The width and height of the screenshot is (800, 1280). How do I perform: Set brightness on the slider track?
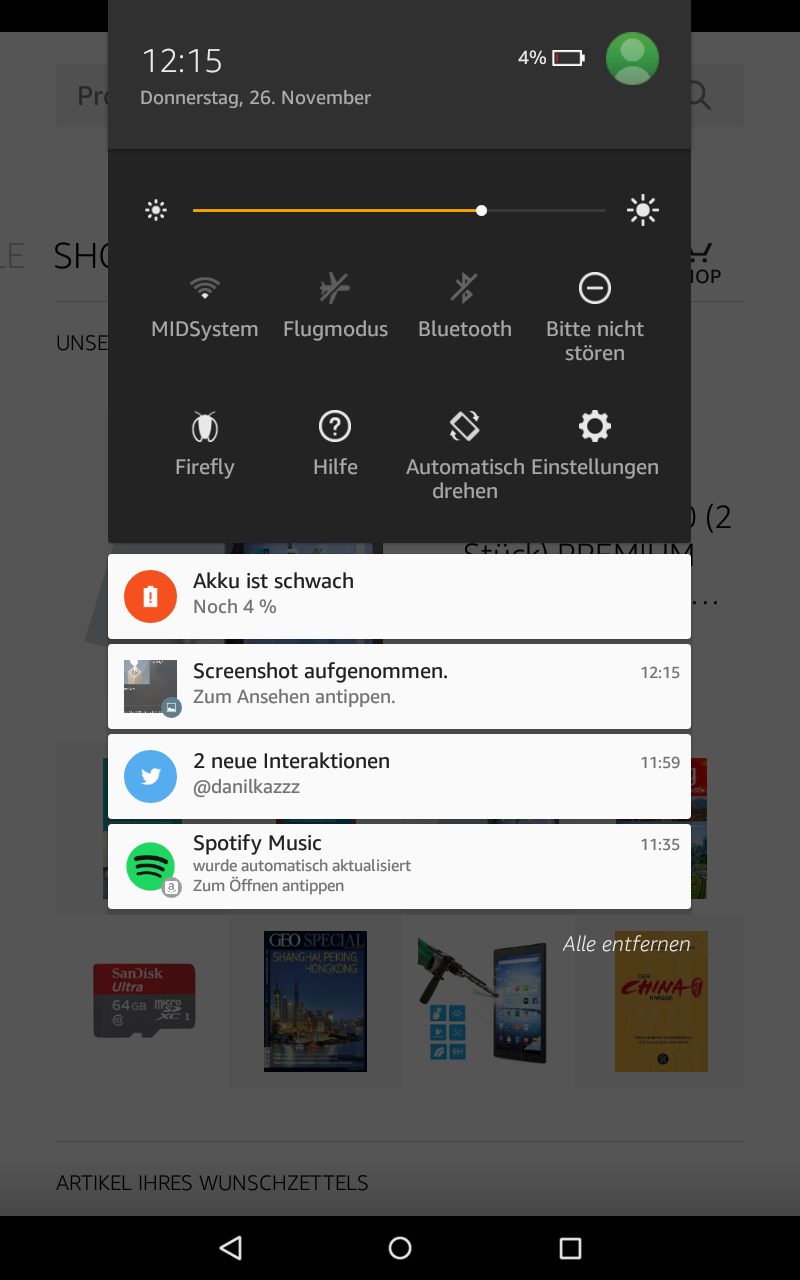point(399,211)
